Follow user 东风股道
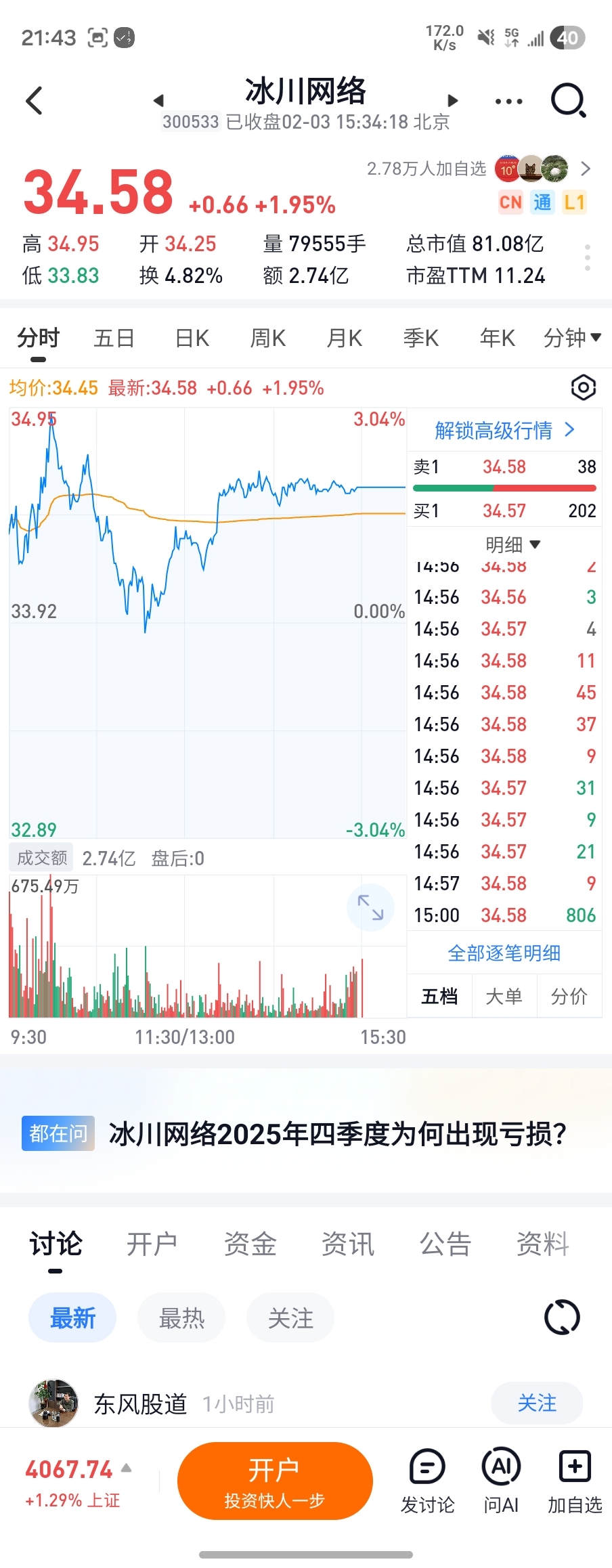Screen dimensions: 612x1568 [537, 1403]
